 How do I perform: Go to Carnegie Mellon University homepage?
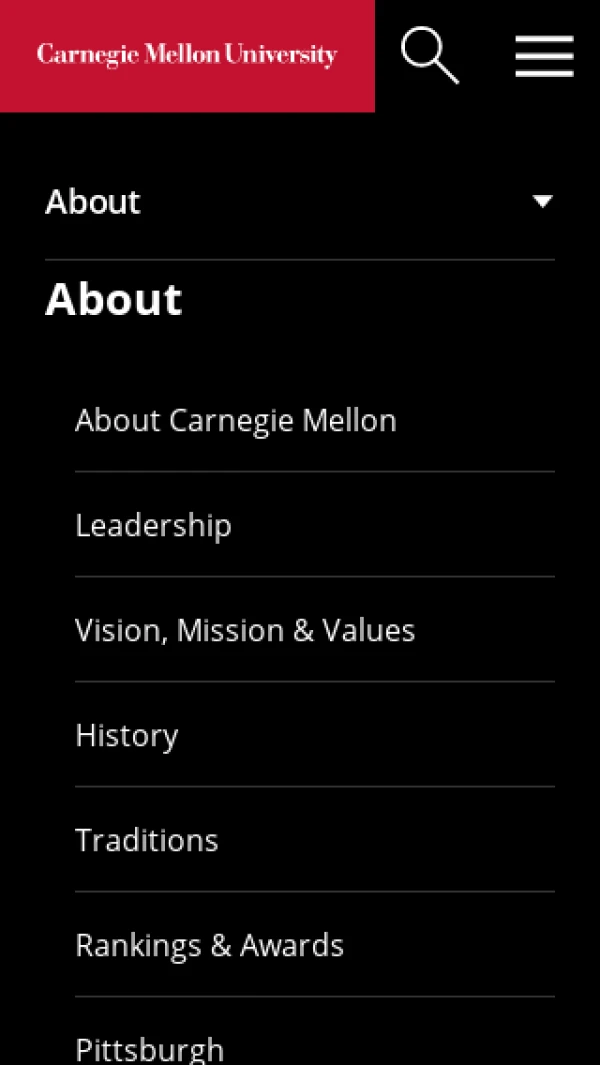pyautogui.click(x=187, y=55)
